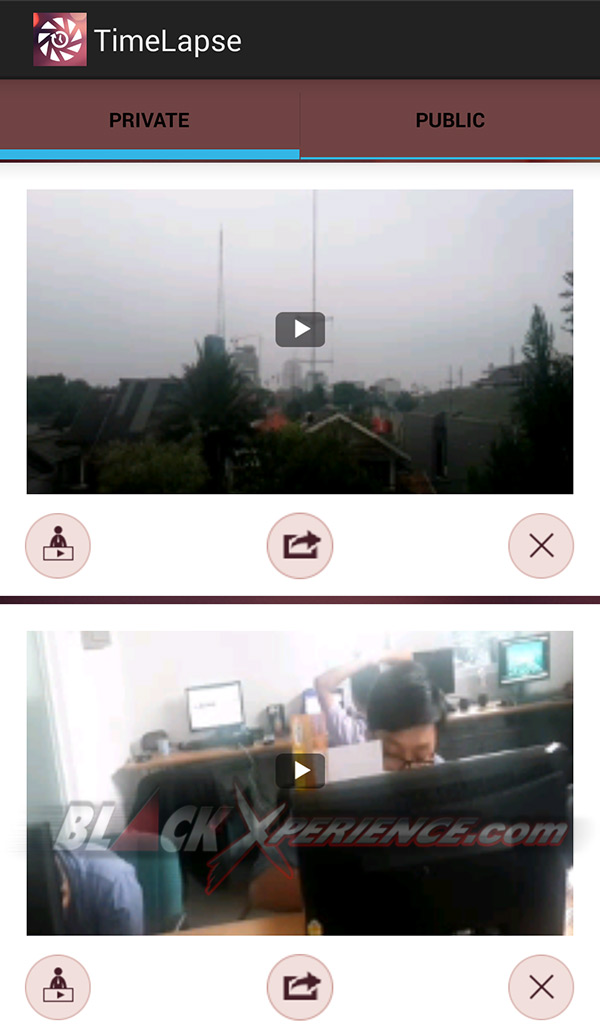Tap the presenter icon under office video
Screen dimensions: 600x1024
58,988
